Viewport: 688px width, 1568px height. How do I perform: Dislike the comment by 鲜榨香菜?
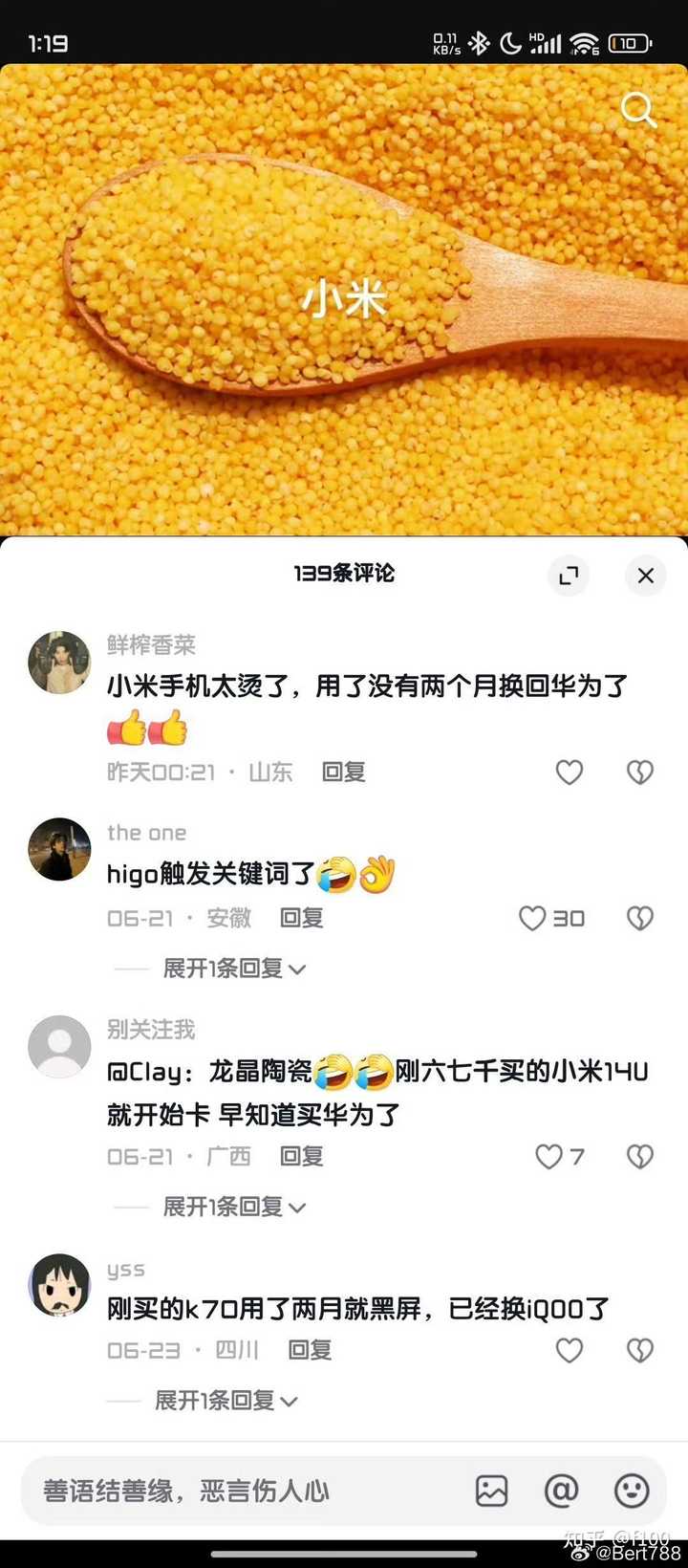point(639,773)
